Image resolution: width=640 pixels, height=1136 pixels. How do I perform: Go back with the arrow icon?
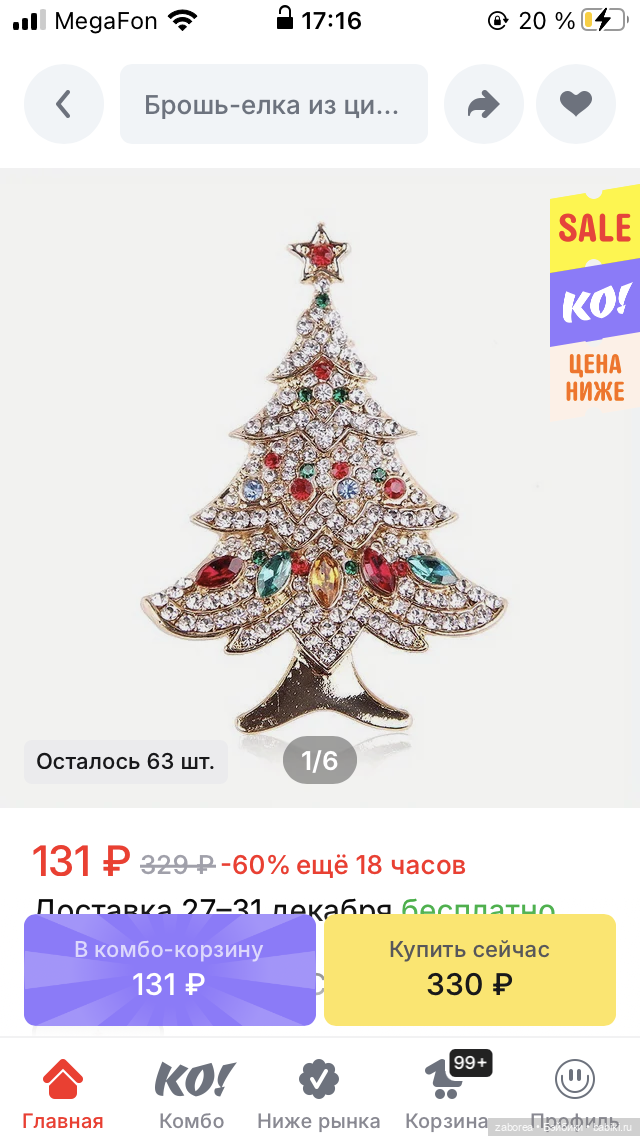64,104
